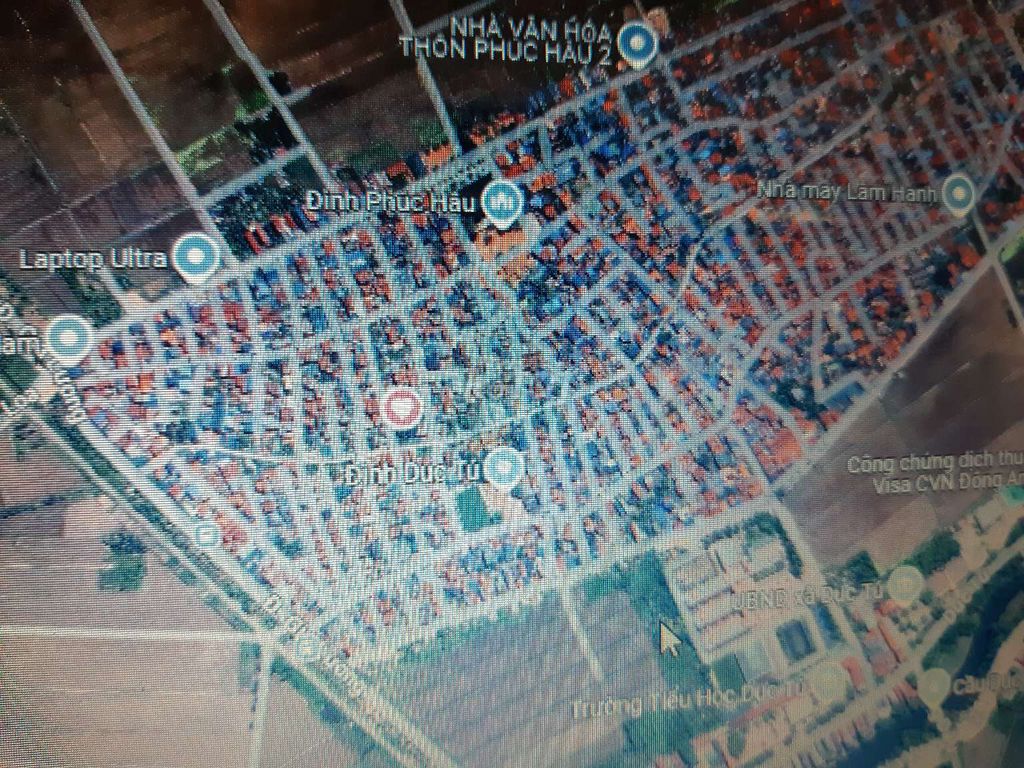Image resolution: width=1024 pixels, height=768 pixels.
Task: Open the UBND xã Dục Tú pin
Action: (905, 584)
